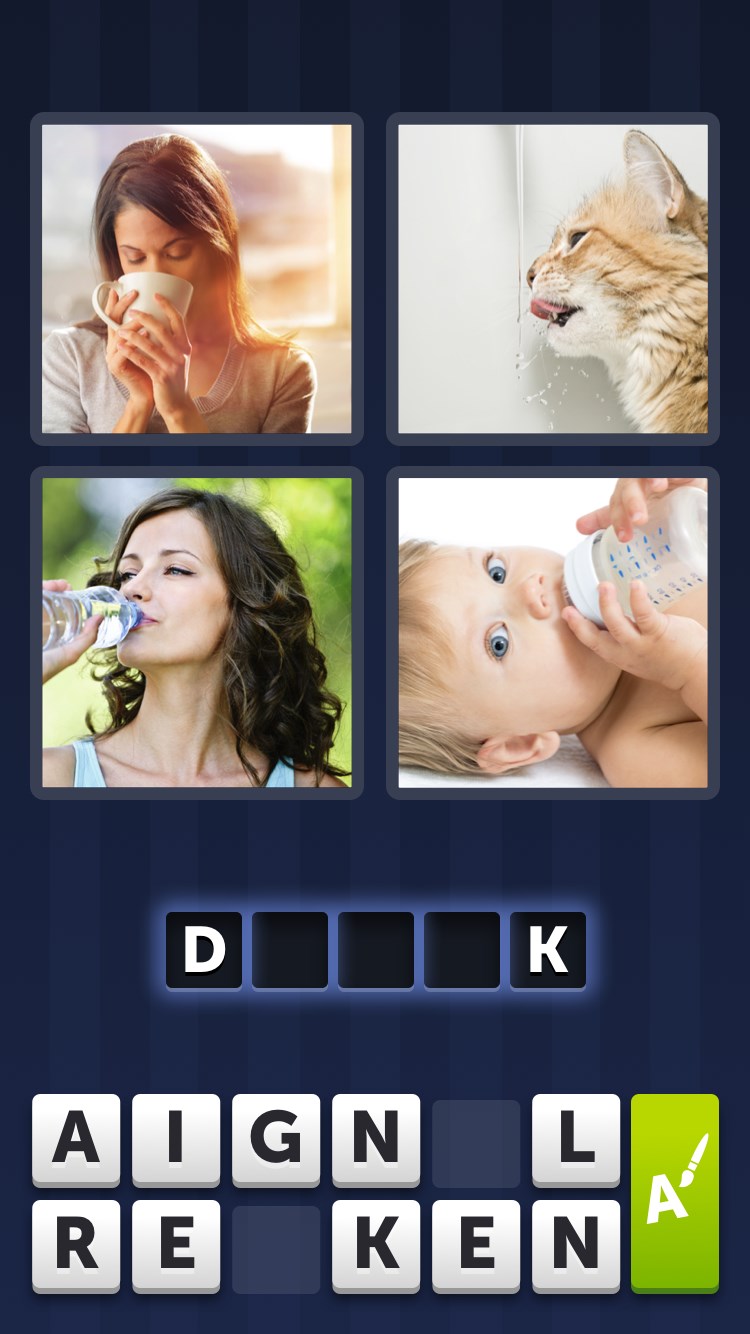
Task: Tap the letter L tile
Action: (x=576, y=1139)
